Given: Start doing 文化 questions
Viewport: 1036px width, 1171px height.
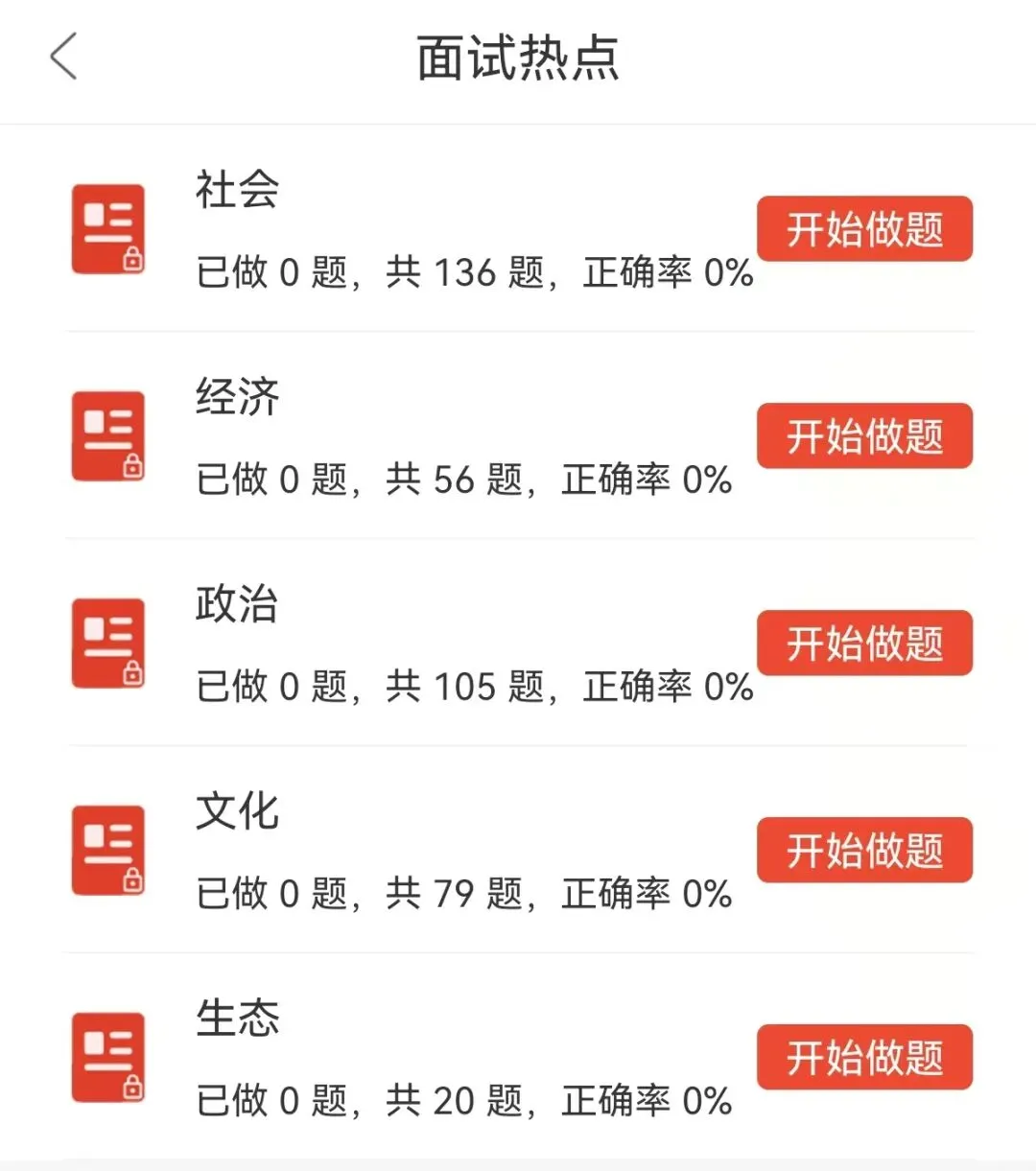Looking at the screenshot, I should (864, 851).
